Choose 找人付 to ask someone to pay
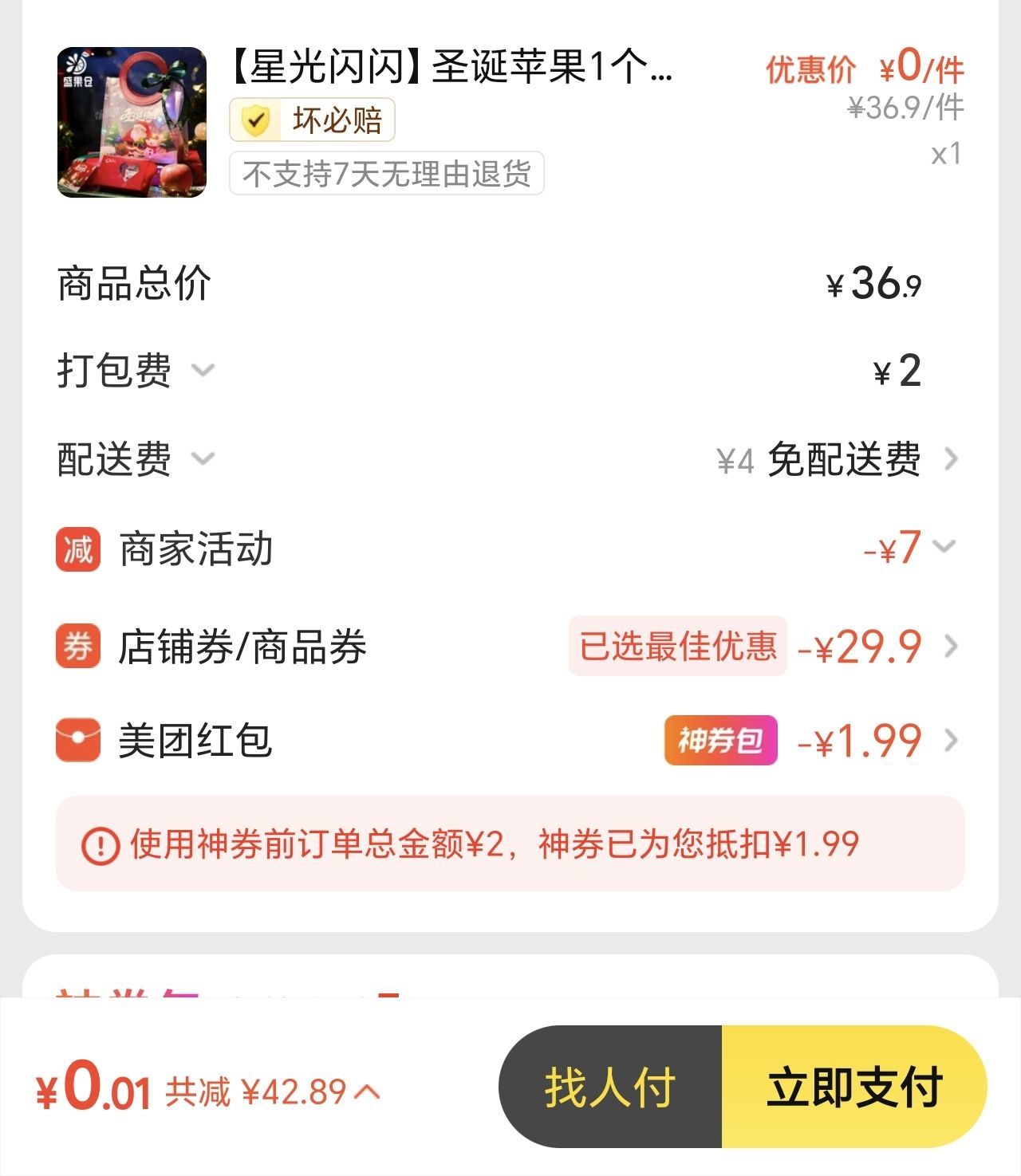Viewport: 1021px width, 1176px height. (x=610, y=1087)
